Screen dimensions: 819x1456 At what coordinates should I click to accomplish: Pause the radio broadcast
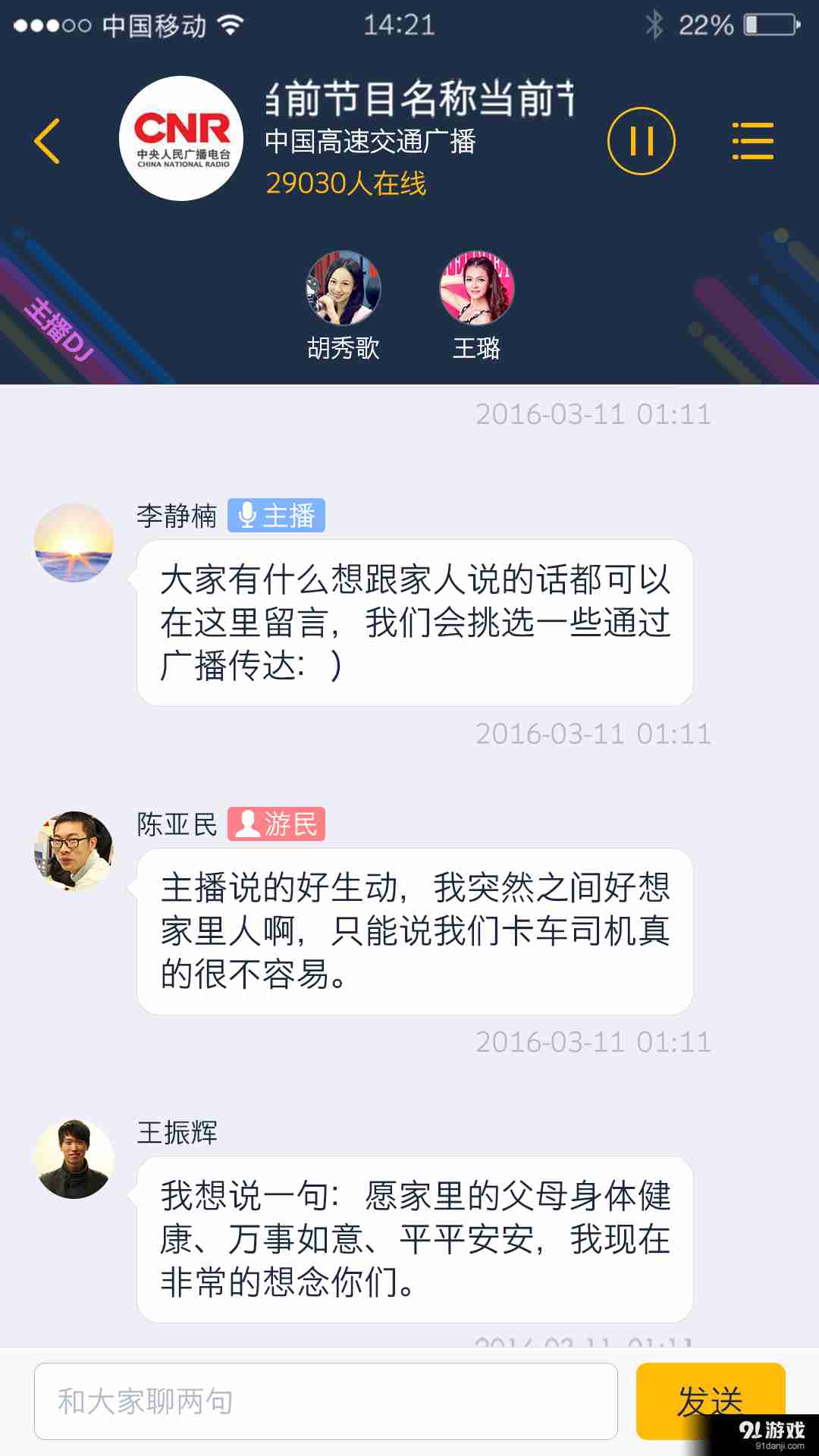641,141
